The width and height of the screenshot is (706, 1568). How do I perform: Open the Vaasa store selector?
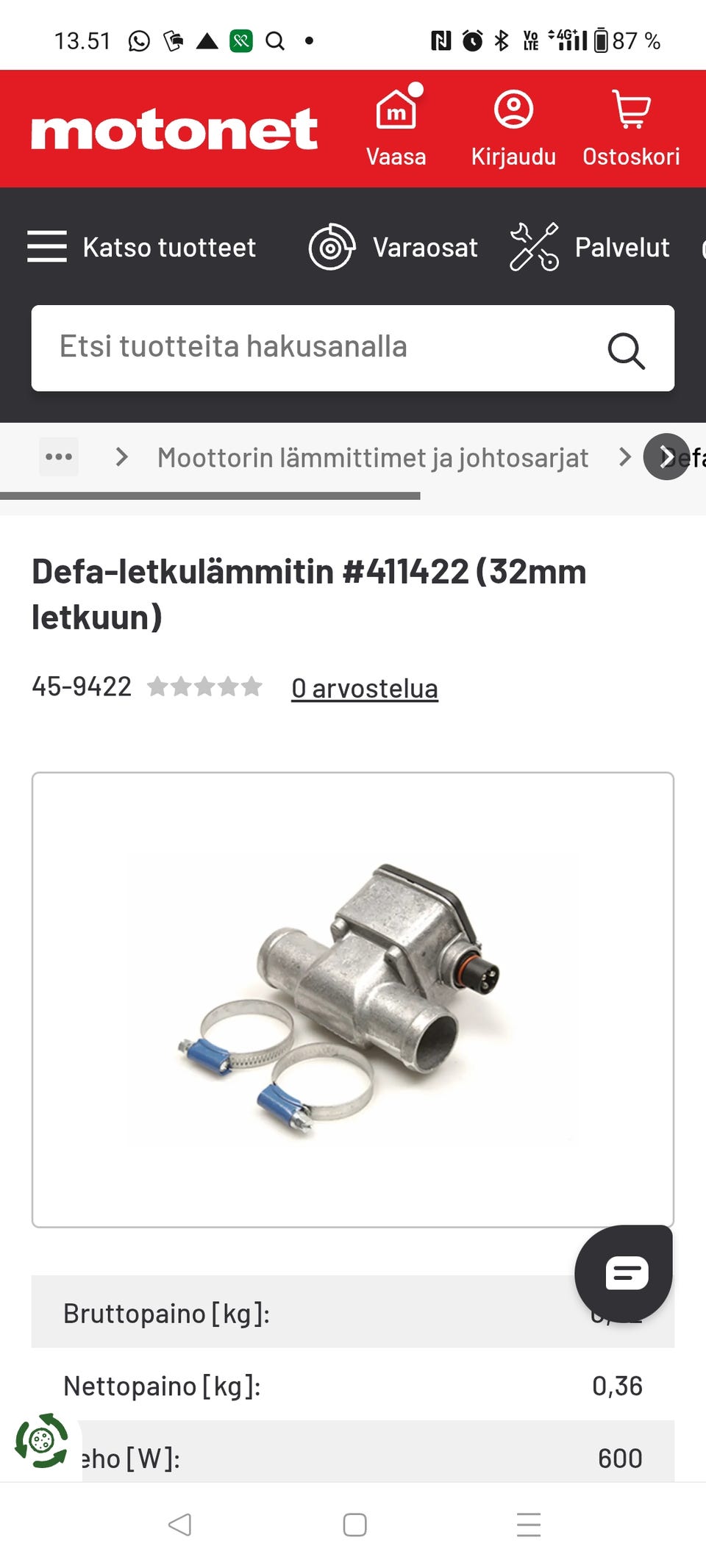click(x=396, y=126)
